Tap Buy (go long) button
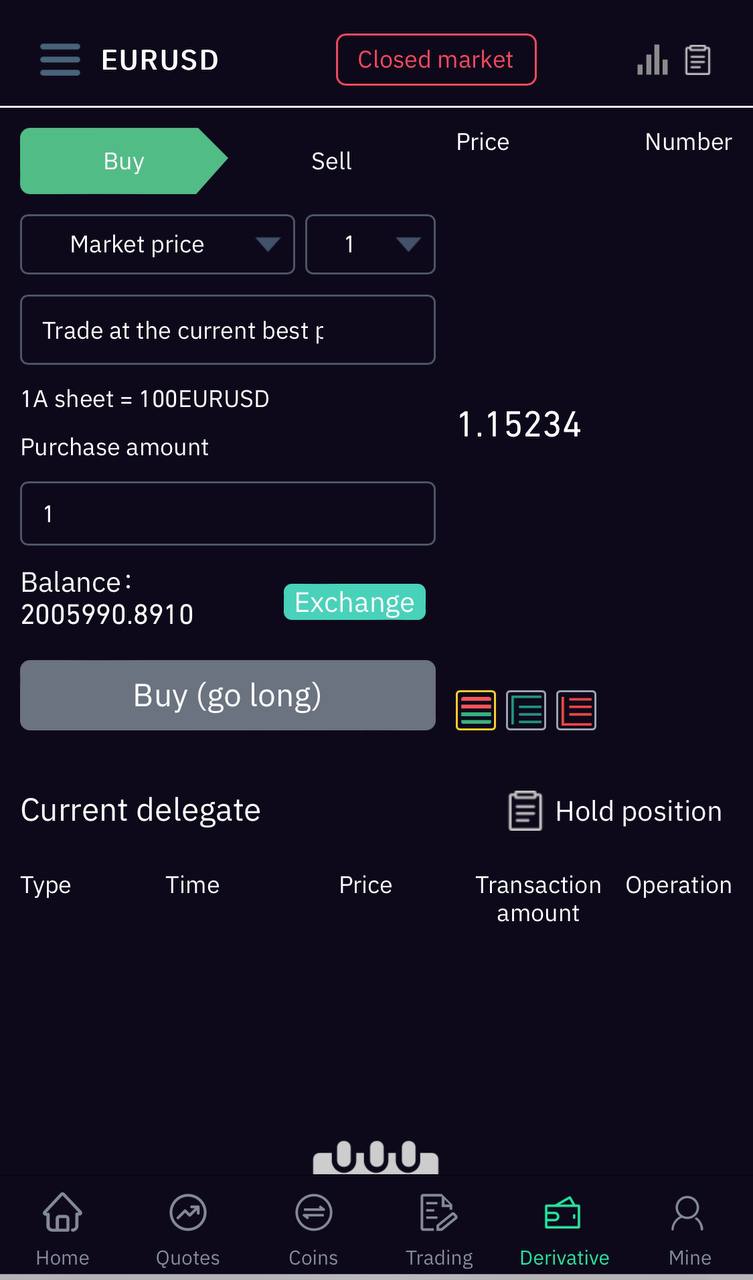The image size is (753, 1280). (227, 695)
